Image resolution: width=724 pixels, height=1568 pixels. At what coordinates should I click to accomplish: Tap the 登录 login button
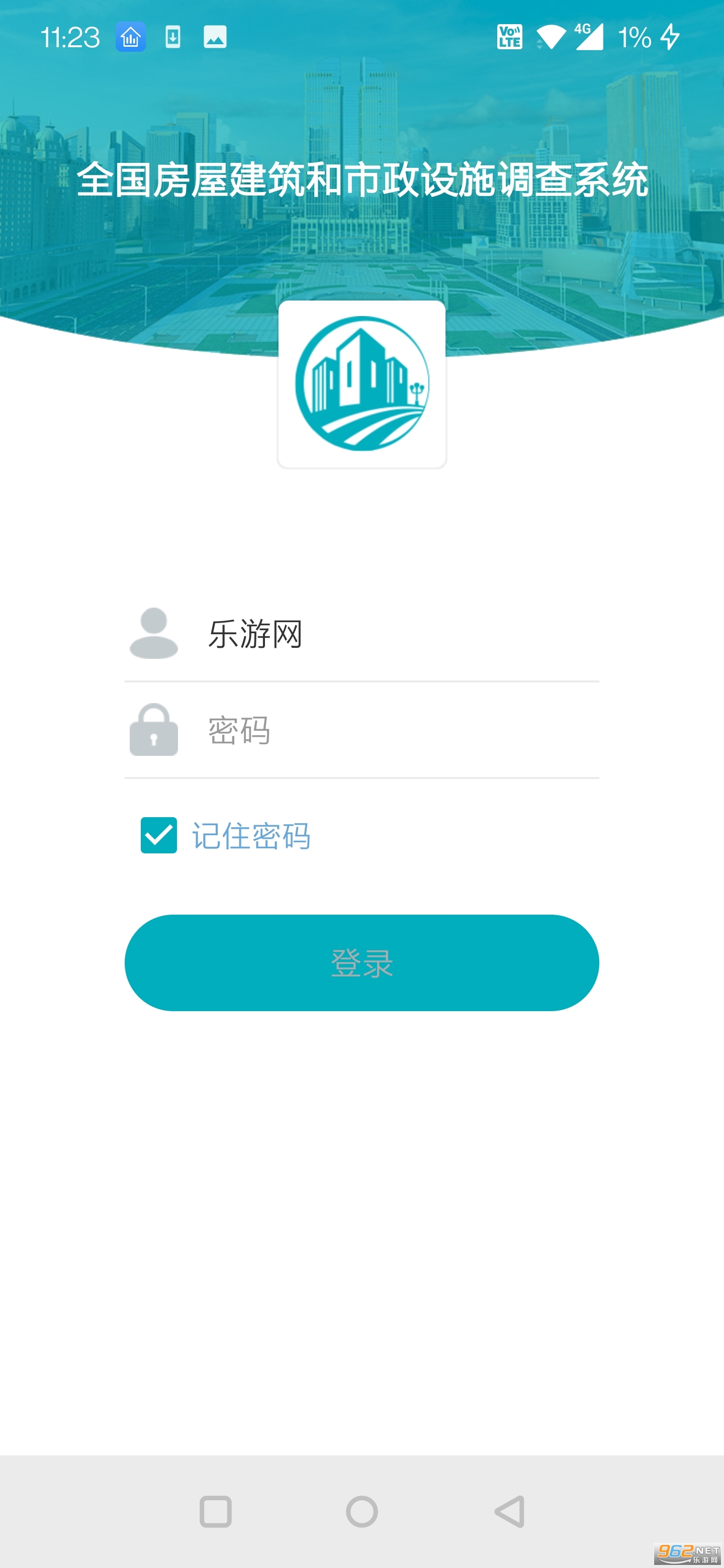point(361,962)
